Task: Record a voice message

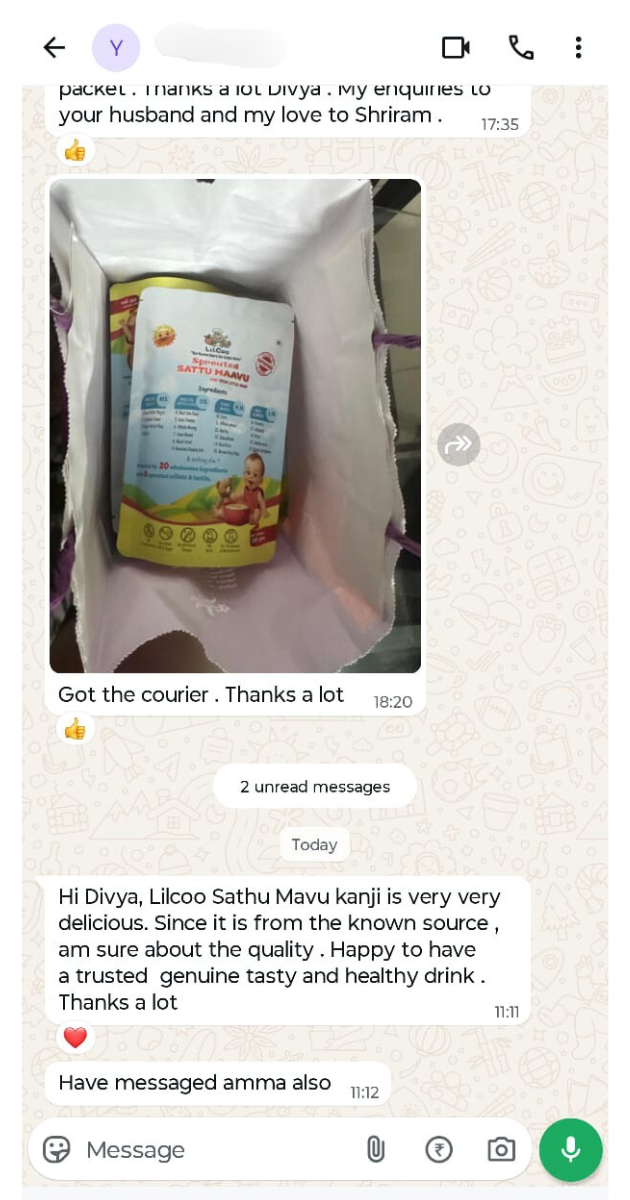Action: (571, 1149)
